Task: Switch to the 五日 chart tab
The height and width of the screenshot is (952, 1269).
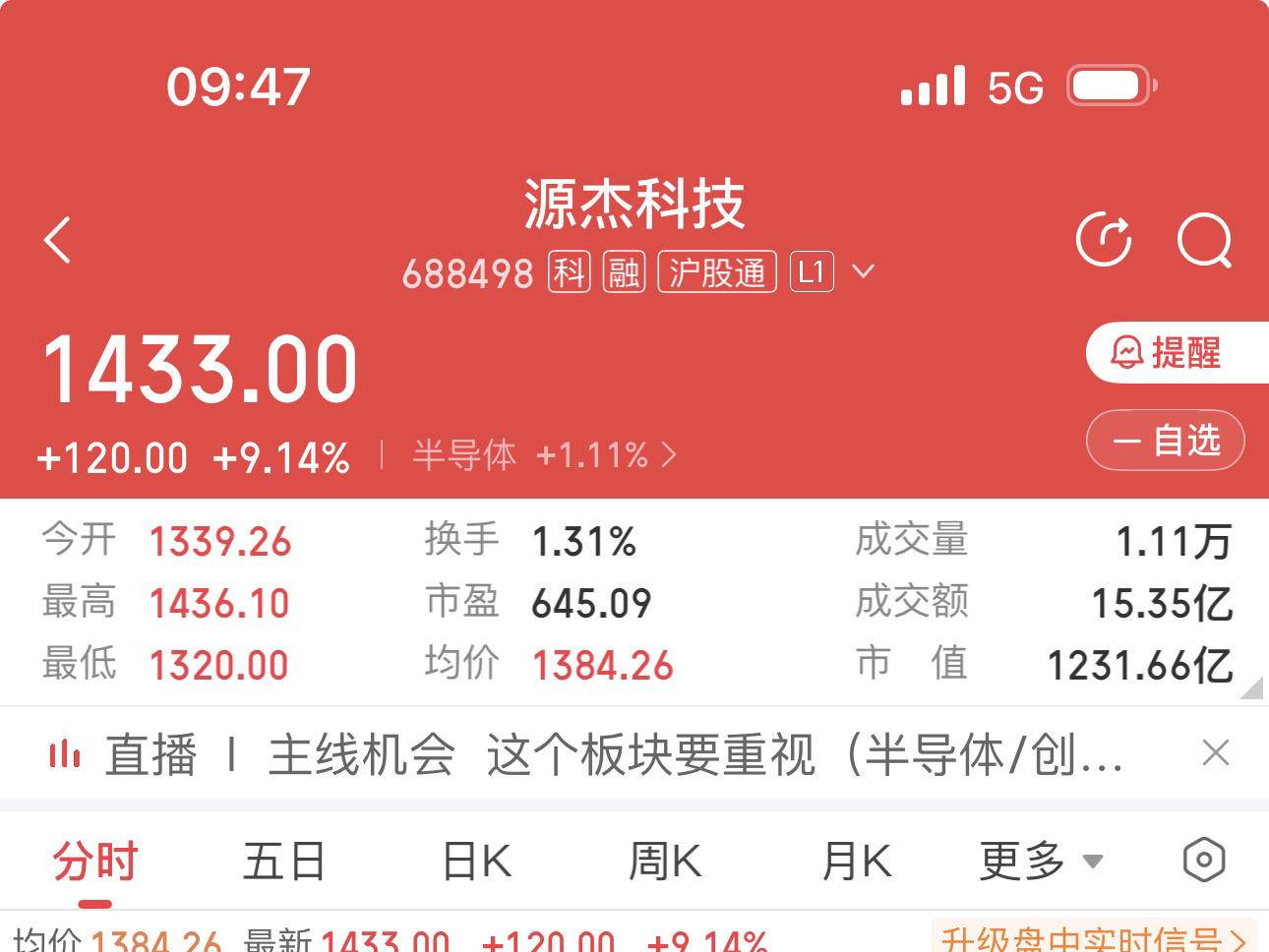Action: tap(283, 863)
